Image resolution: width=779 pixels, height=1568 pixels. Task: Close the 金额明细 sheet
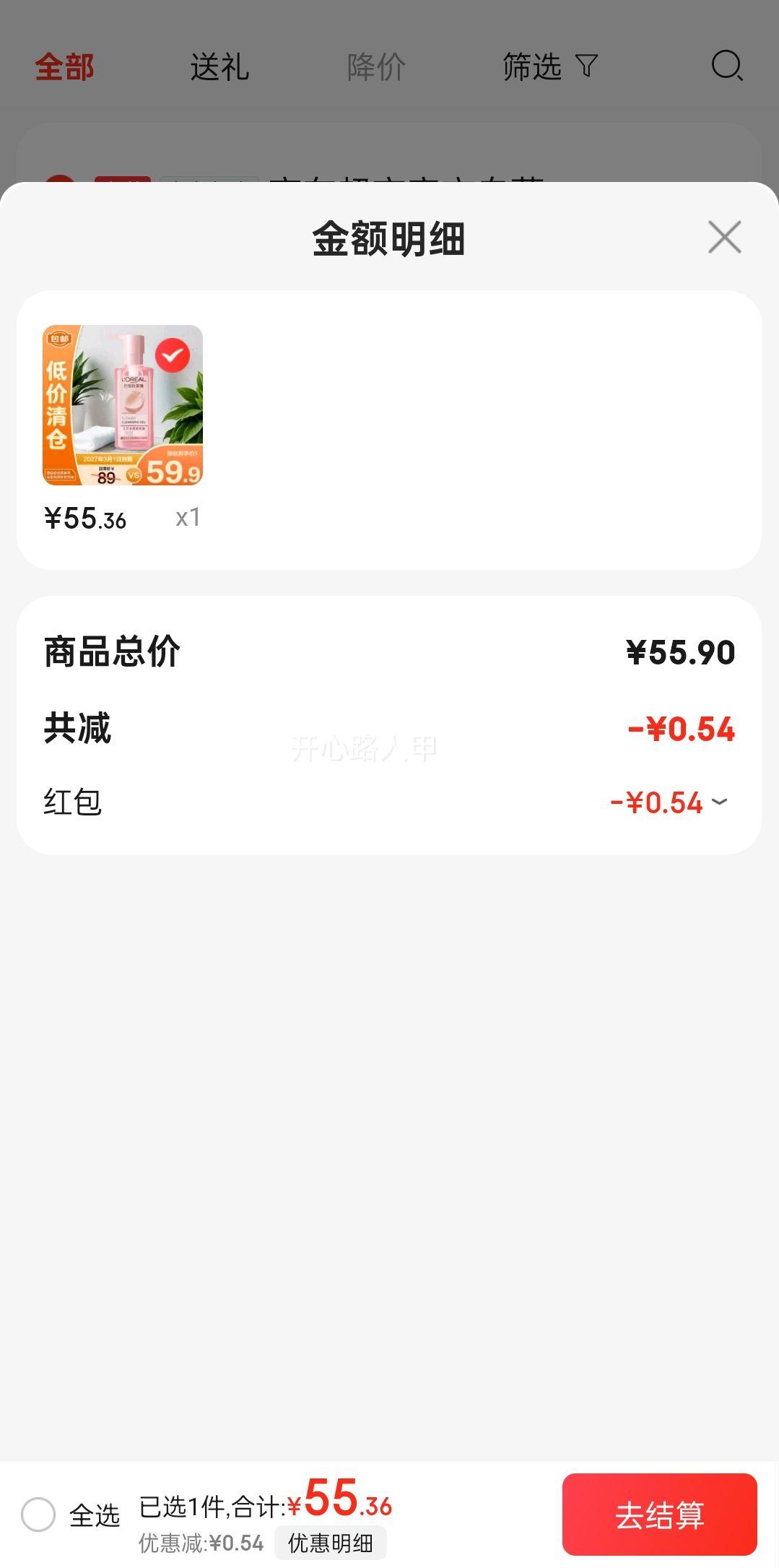724,237
